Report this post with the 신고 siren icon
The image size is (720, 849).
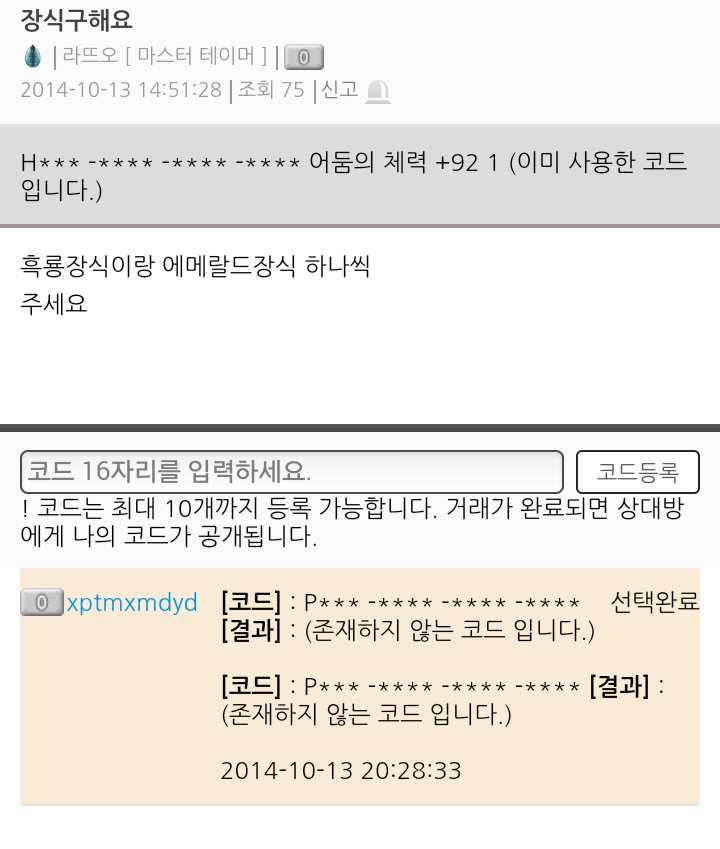click(x=377, y=91)
